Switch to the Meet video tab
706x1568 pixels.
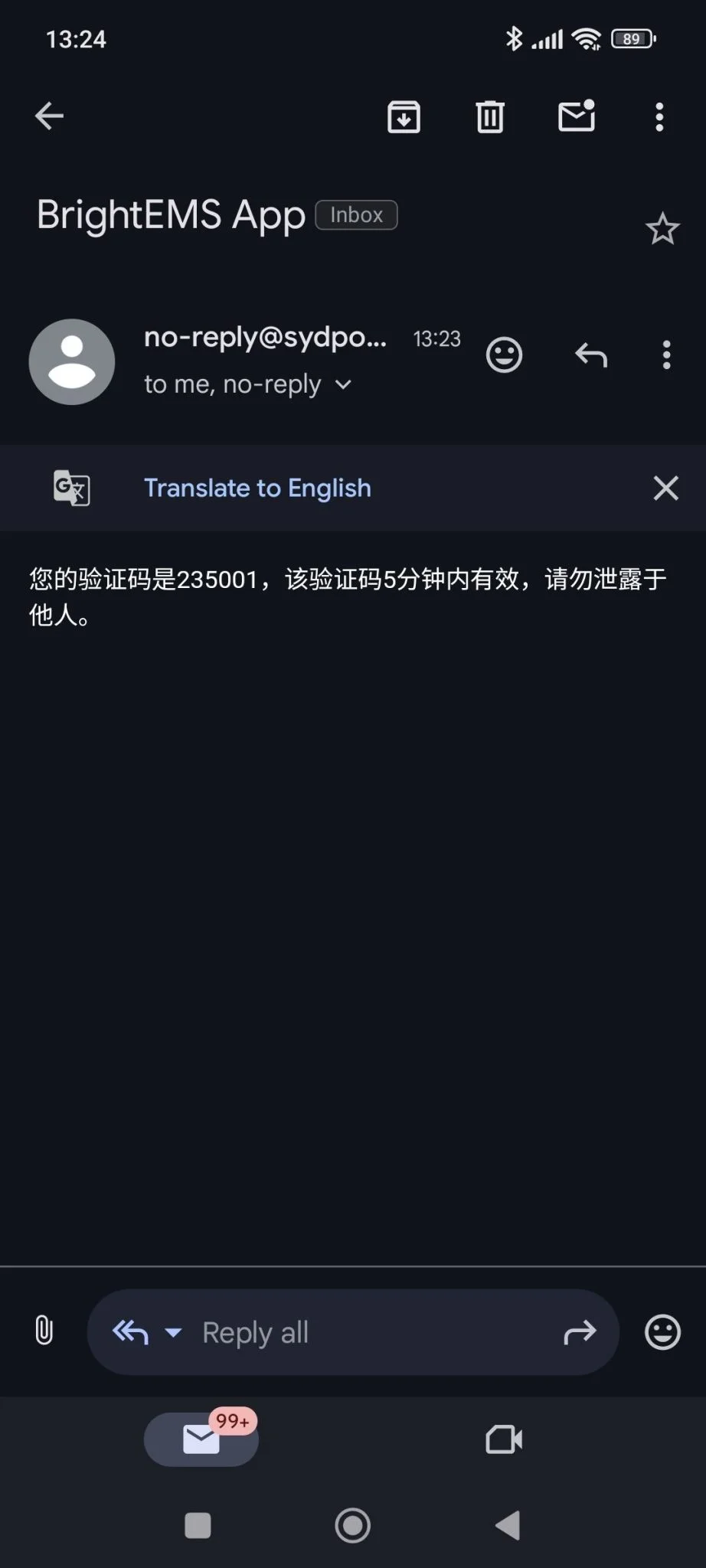pos(504,1439)
